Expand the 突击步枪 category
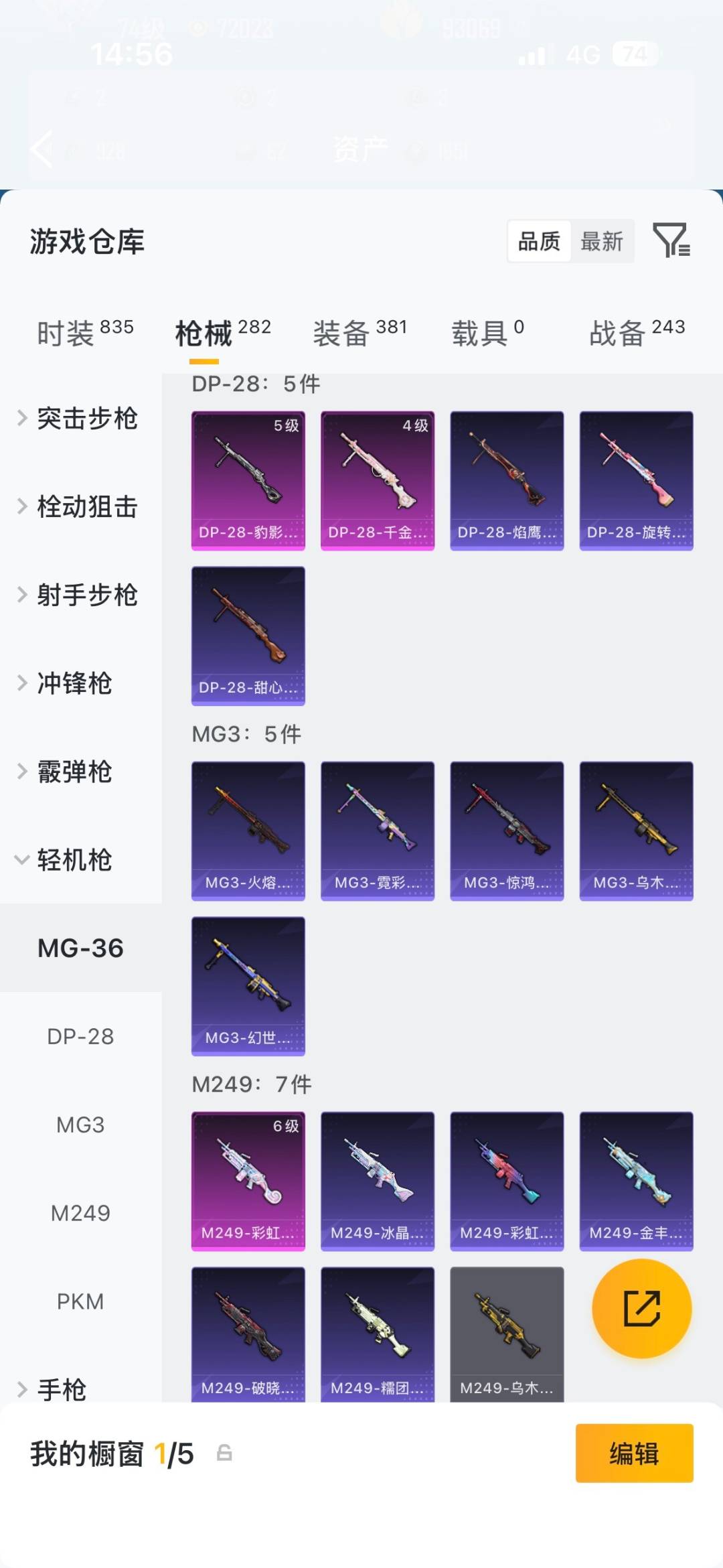This screenshot has width=723, height=1568. [x=87, y=419]
